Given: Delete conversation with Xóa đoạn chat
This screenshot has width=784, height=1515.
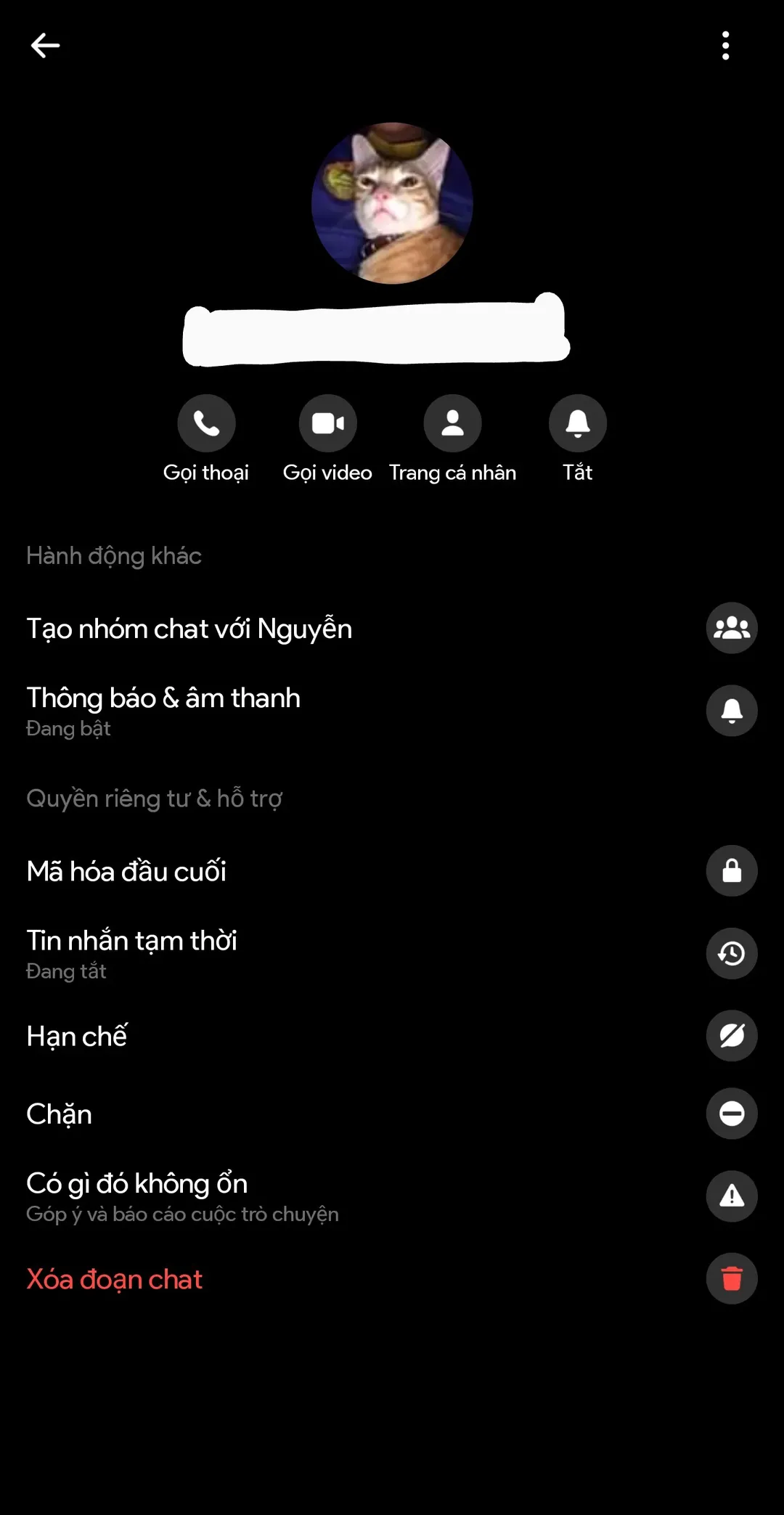Looking at the screenshot, I should pyautogui.click(x=115, y=1279).
